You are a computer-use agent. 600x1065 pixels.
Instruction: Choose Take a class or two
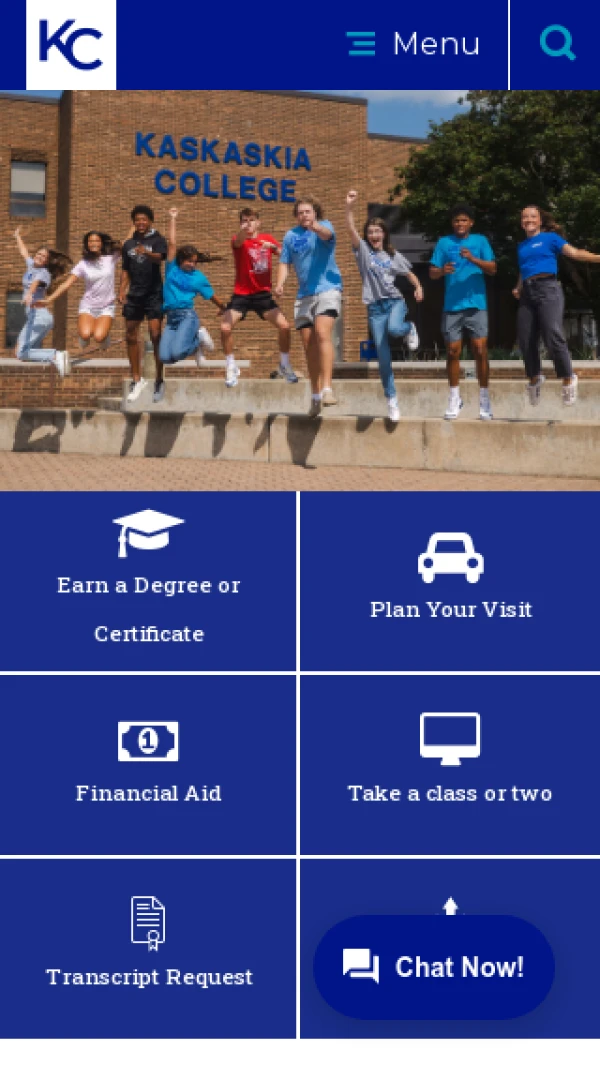pos(450,765)
